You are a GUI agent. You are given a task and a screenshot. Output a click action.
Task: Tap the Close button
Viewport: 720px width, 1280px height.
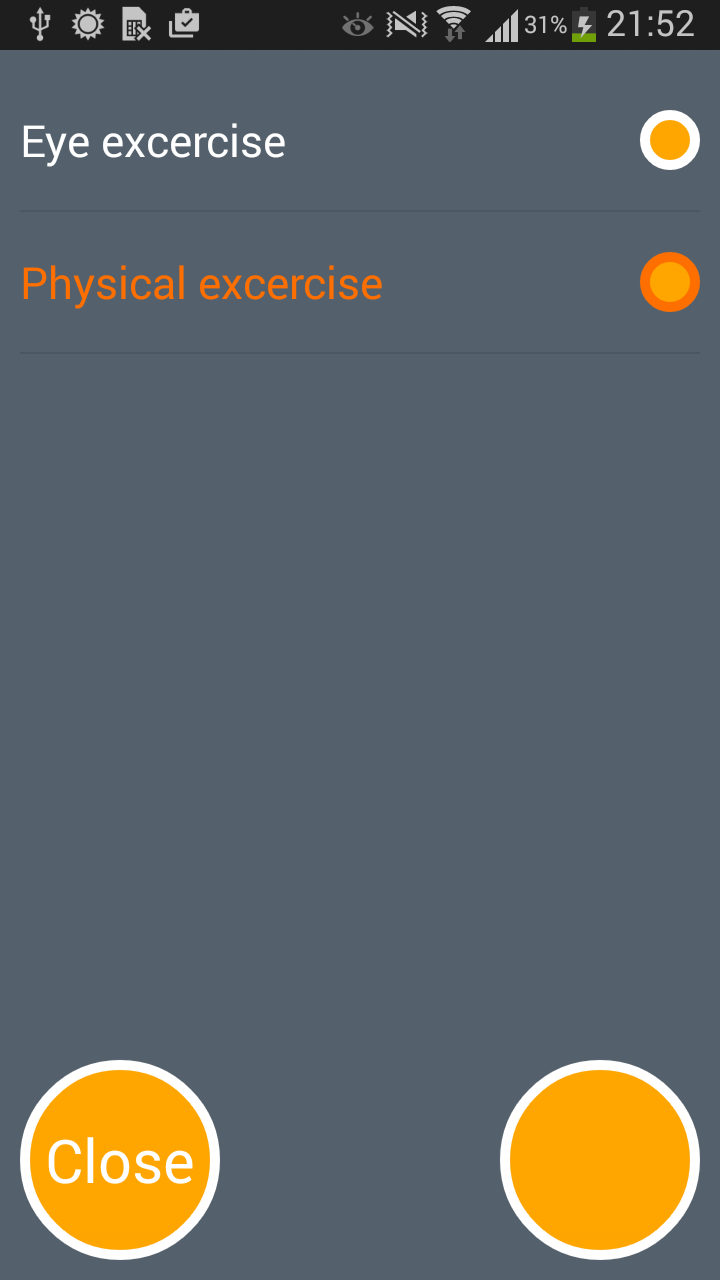click(x=120, y=1160)
